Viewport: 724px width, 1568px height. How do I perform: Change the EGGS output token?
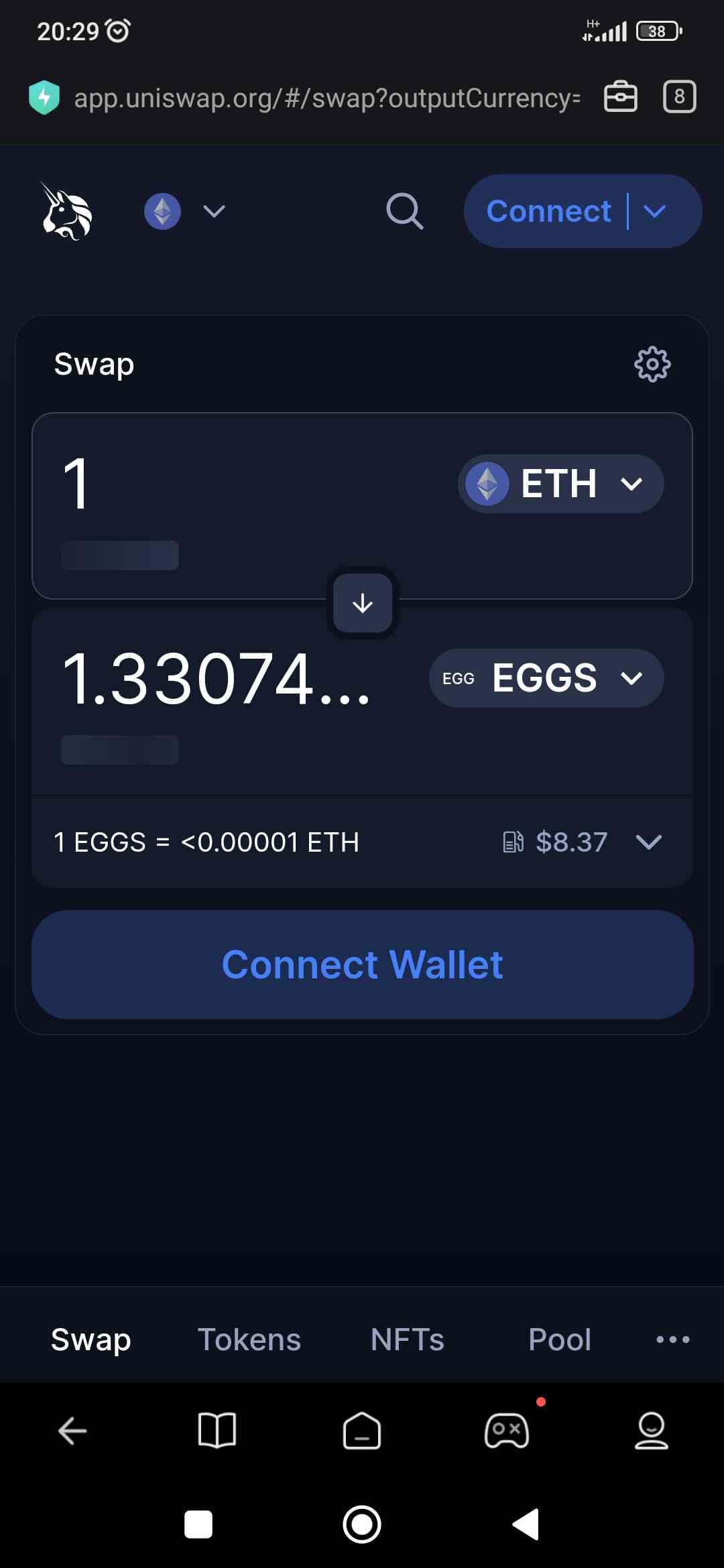[546, 678]
